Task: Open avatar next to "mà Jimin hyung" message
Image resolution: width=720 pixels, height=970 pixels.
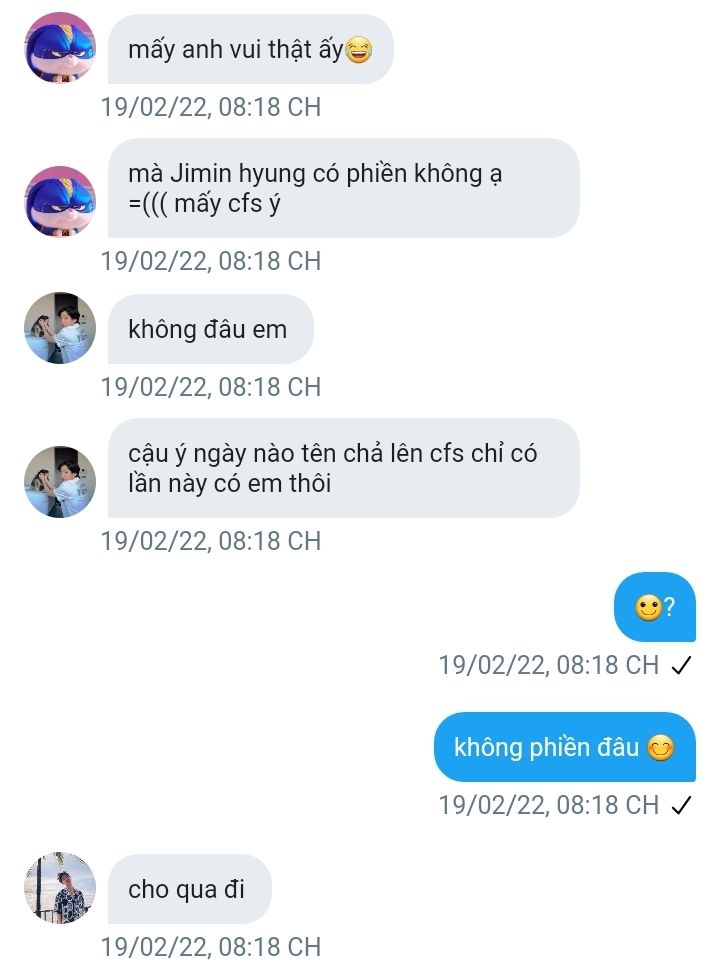Action: [60, 201]
